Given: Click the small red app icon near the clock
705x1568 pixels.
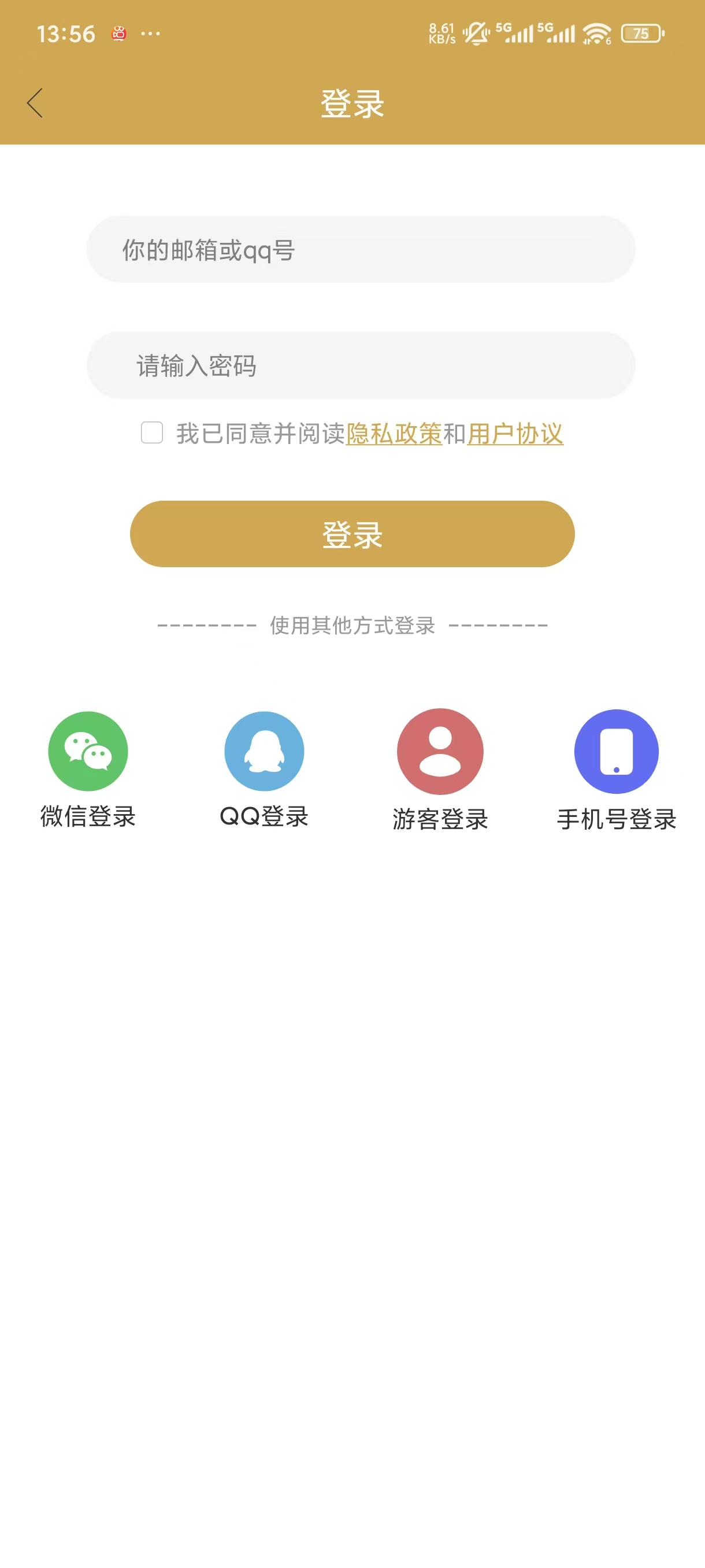Looking at the screenshot, I should (x=118, y=35).
